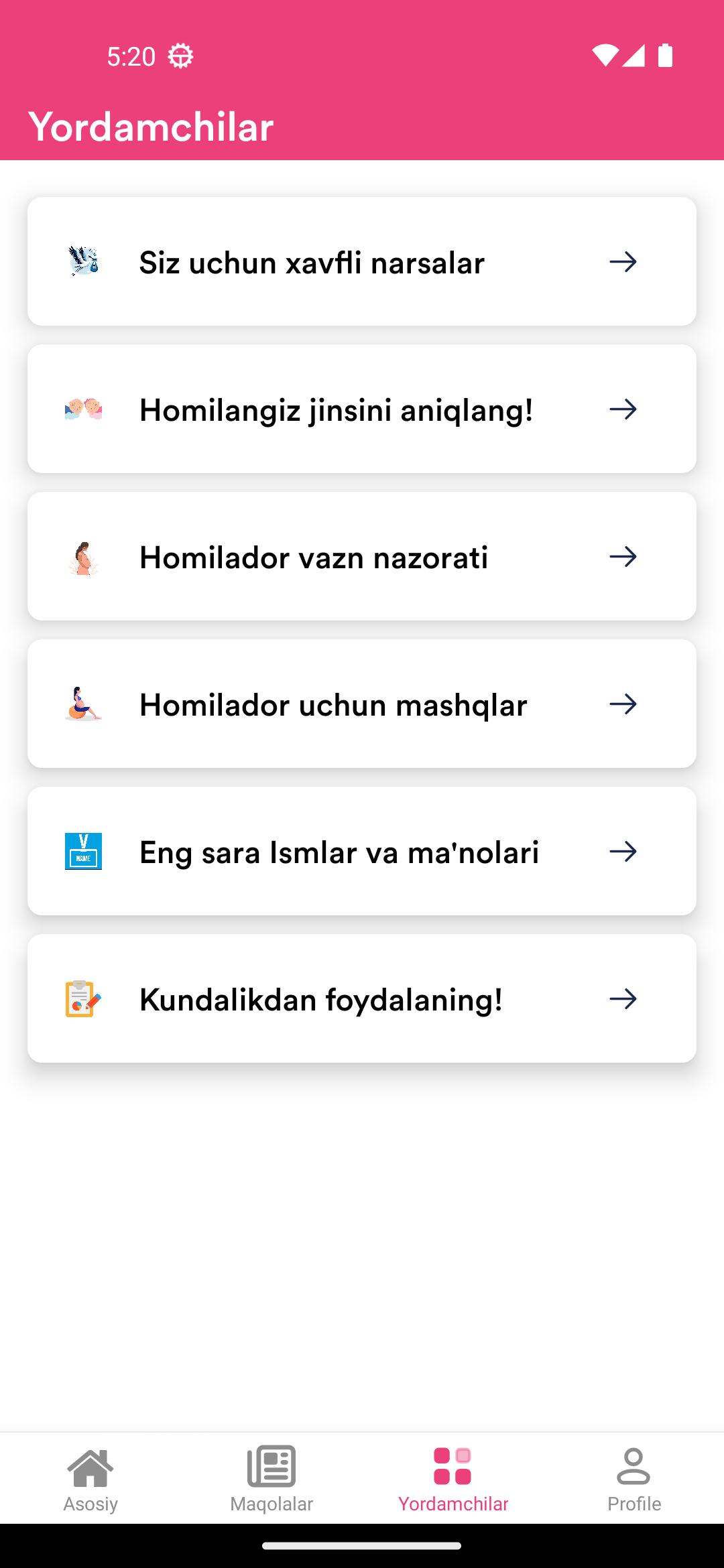Go to the Maqolalar tab
Viewport: 724px width, 1568px height.
[x=271, y=1479]
